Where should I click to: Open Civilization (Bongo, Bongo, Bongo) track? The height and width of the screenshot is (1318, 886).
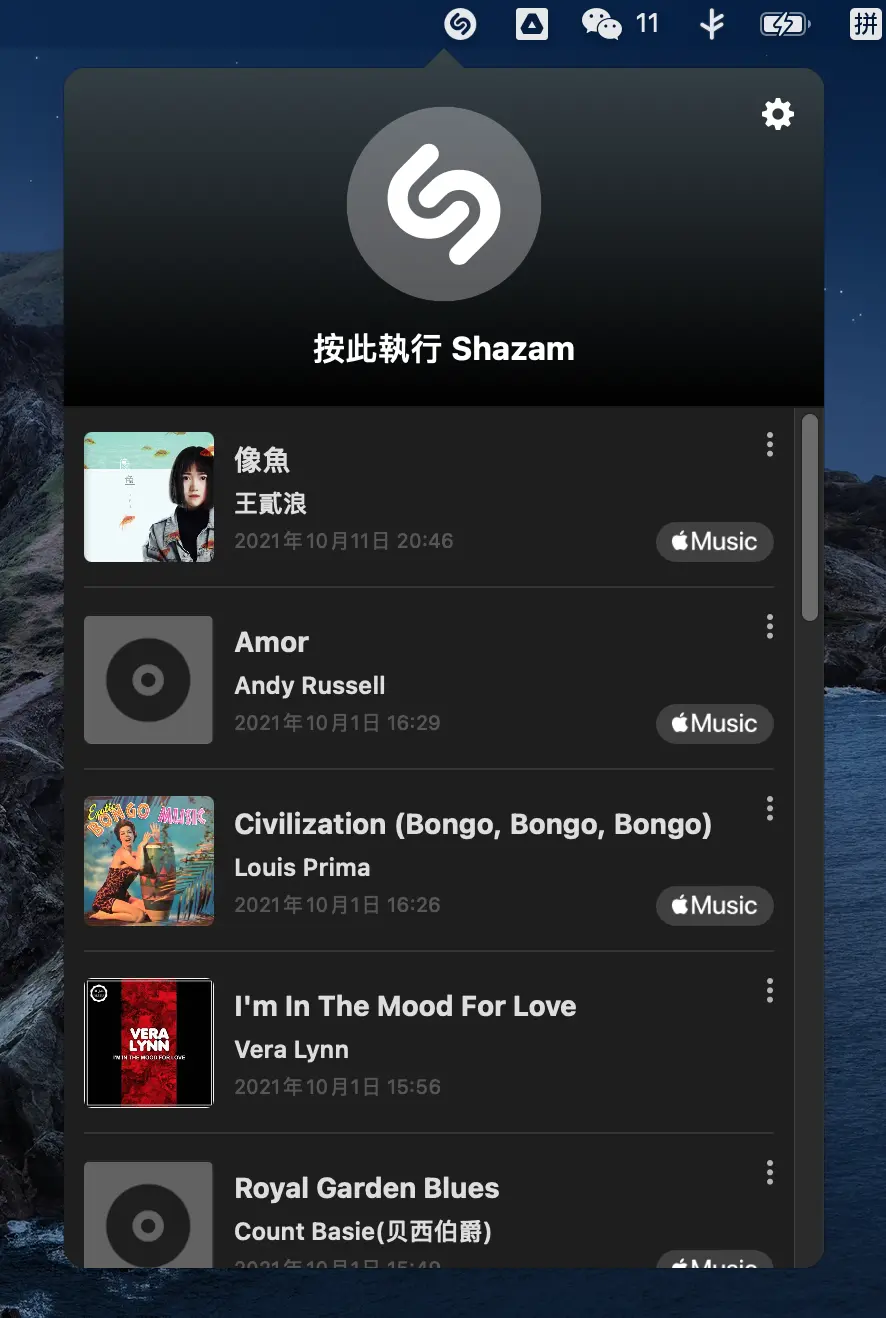(472, 824)
